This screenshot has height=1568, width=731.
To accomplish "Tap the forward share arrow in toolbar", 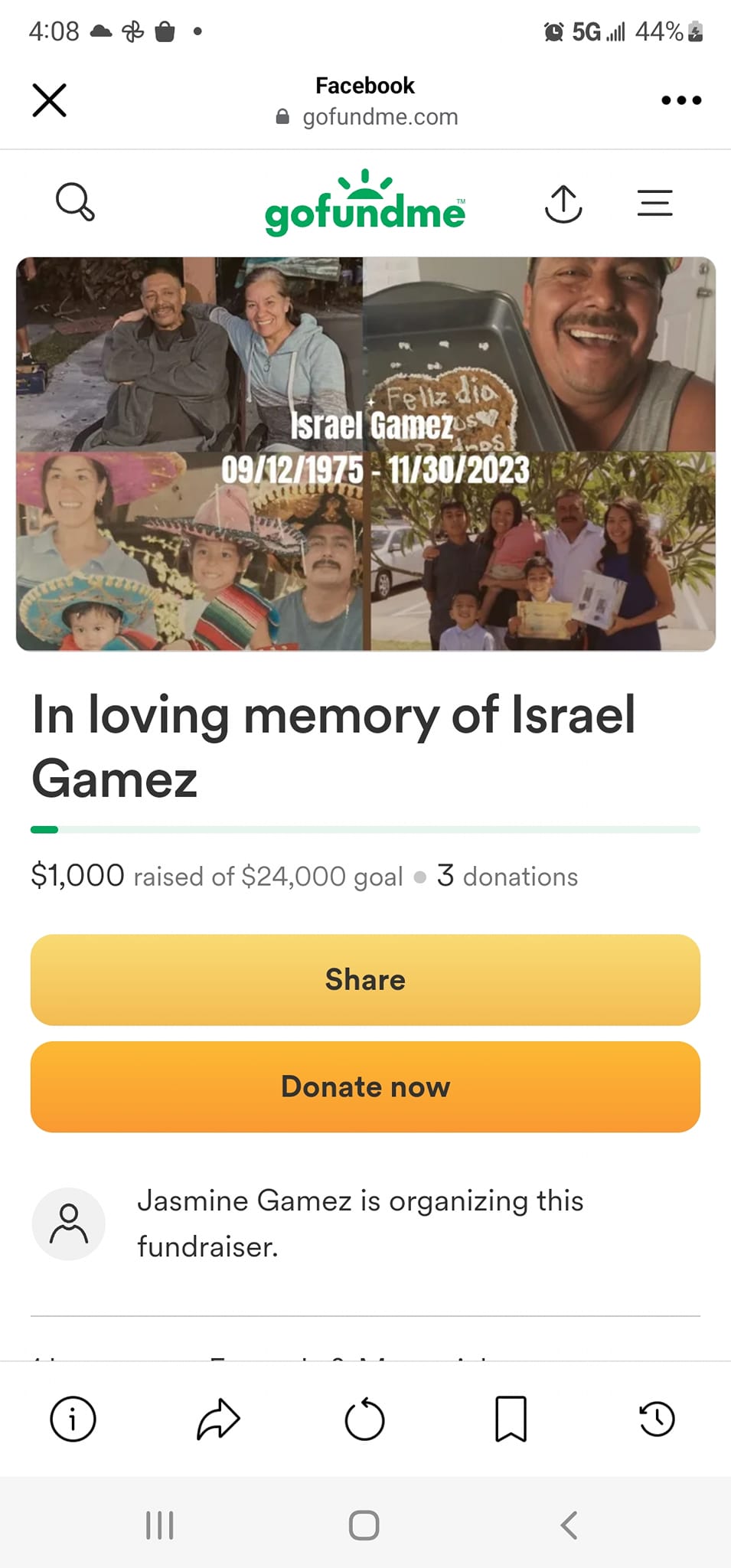I will click(218, 1419).
